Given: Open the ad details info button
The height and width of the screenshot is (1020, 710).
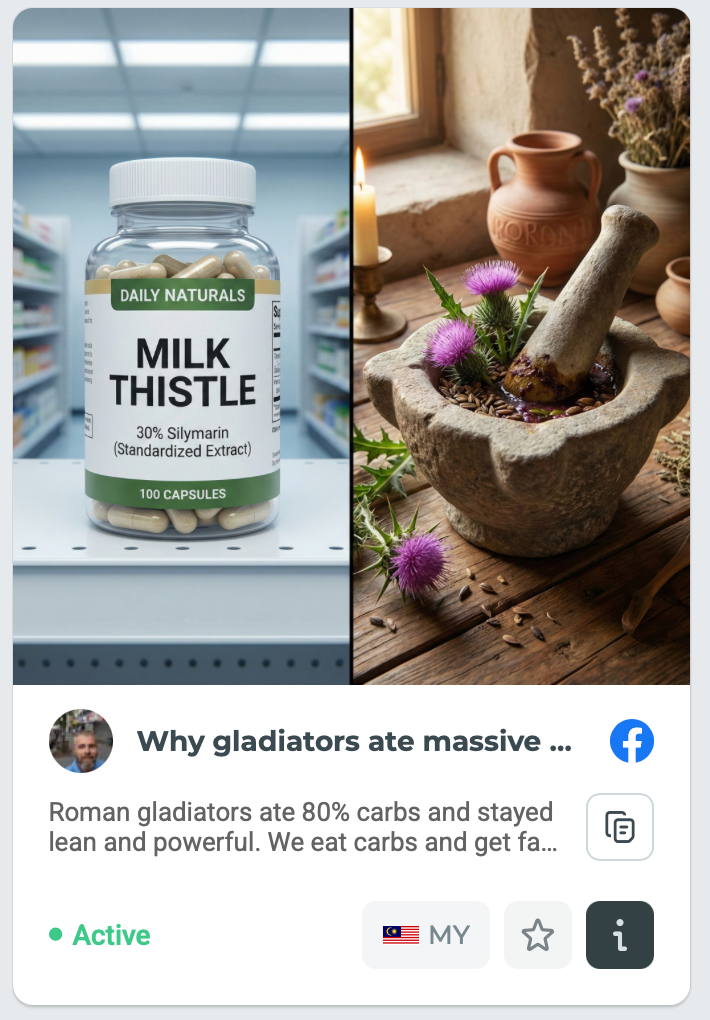Looking at the screenshot, I should tap(620, 935).
